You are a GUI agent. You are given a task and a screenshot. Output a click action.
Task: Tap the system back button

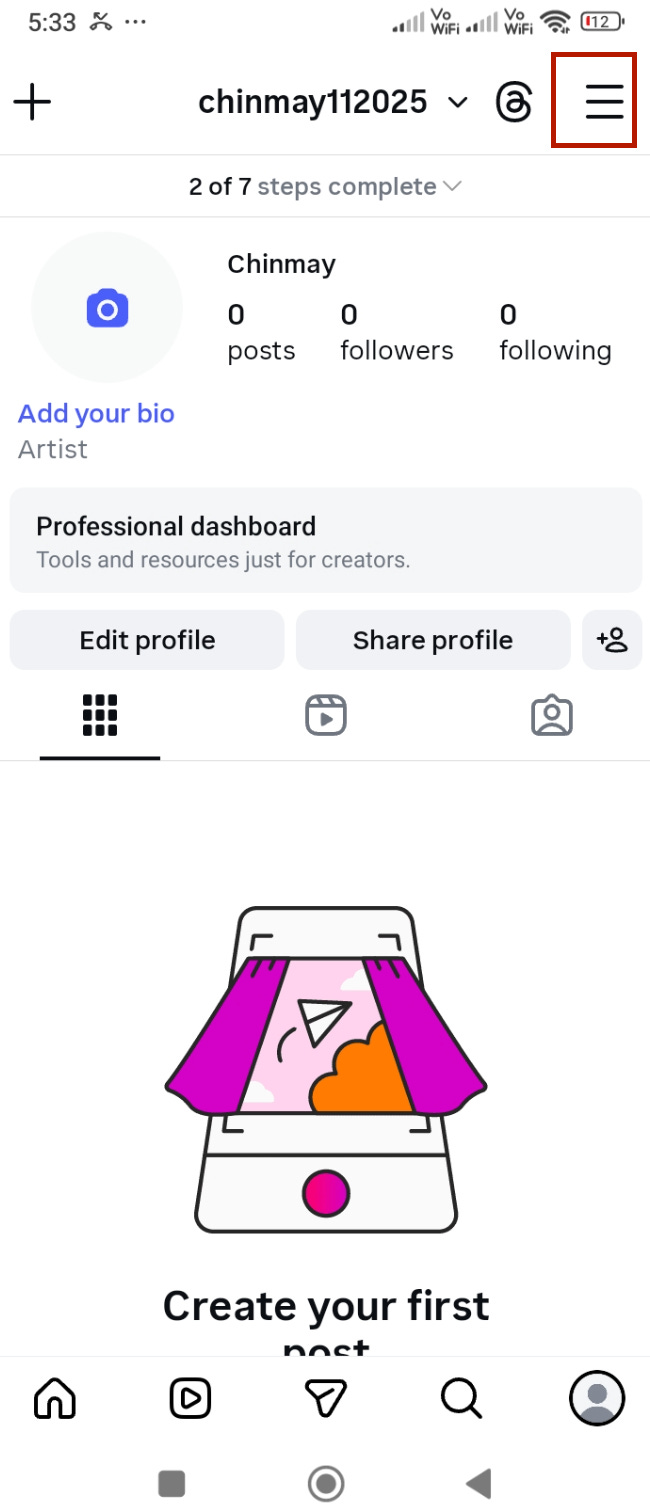pos(478,1482)
